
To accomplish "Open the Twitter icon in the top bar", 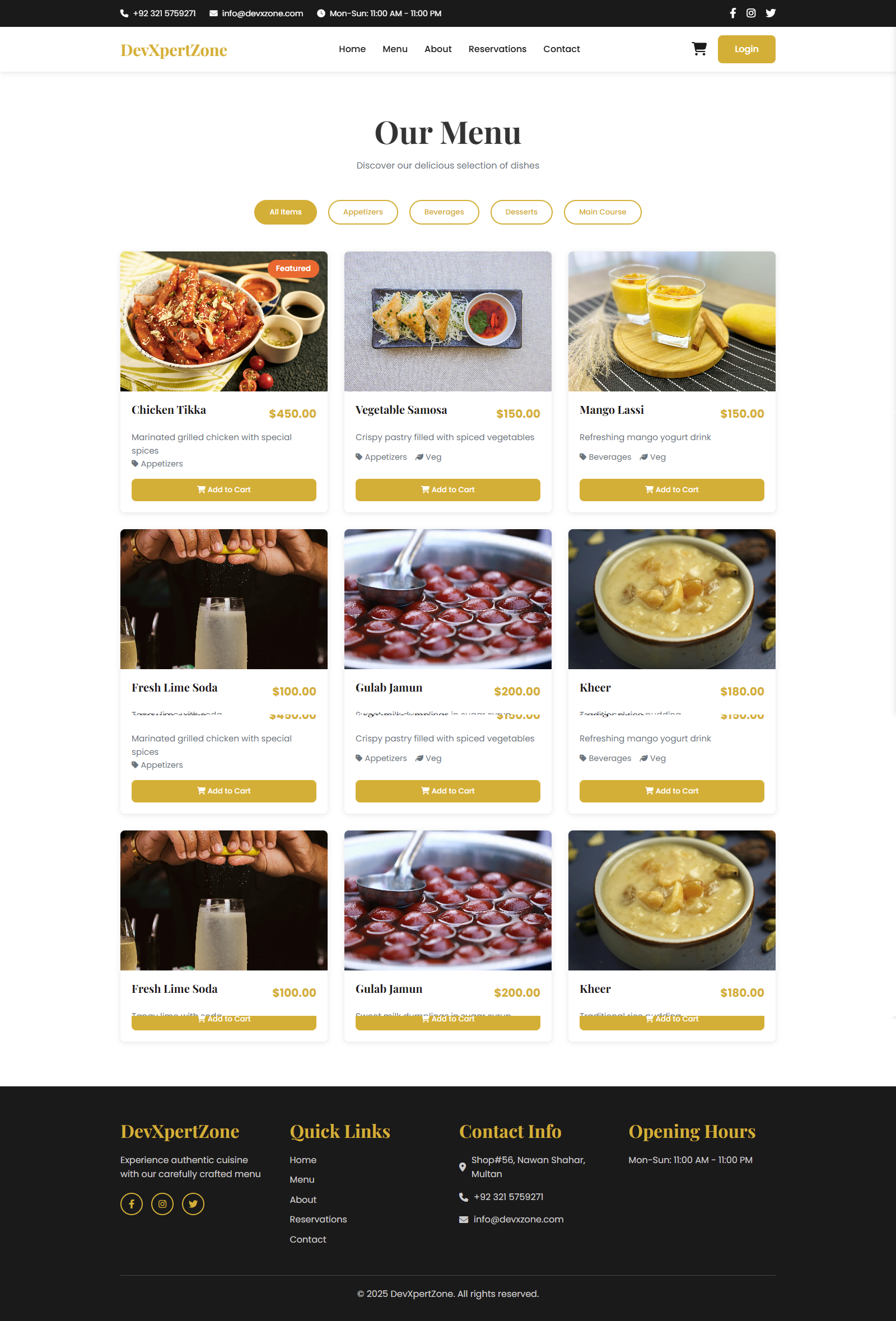I will pos(771,13).
